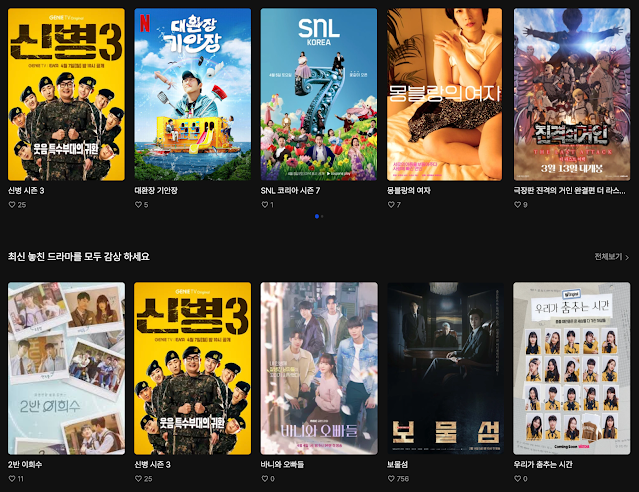Open 대환장 기안장 show card
The height and width of the screenshot is (492, 639).
click(192, 94)
